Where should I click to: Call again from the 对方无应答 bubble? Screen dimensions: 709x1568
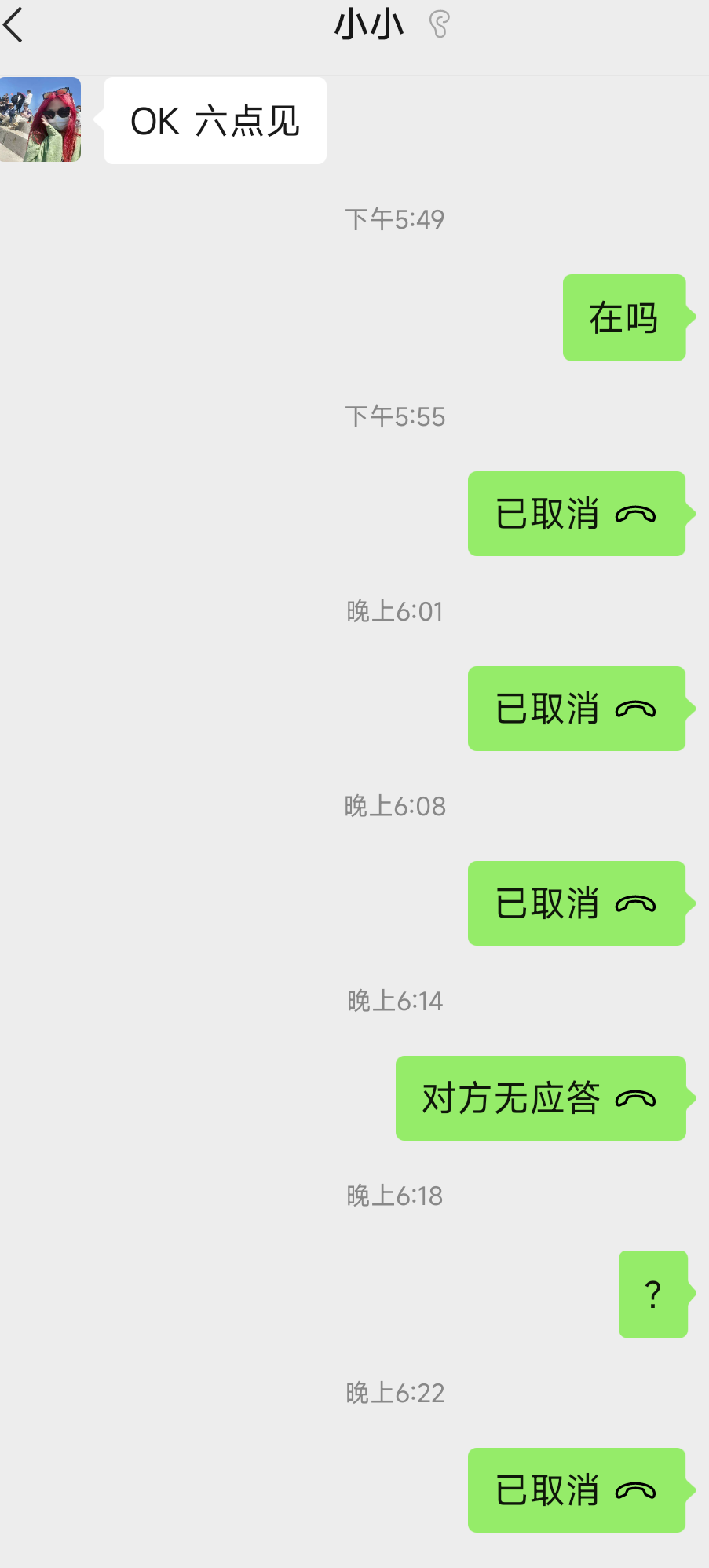point(540,1098)
